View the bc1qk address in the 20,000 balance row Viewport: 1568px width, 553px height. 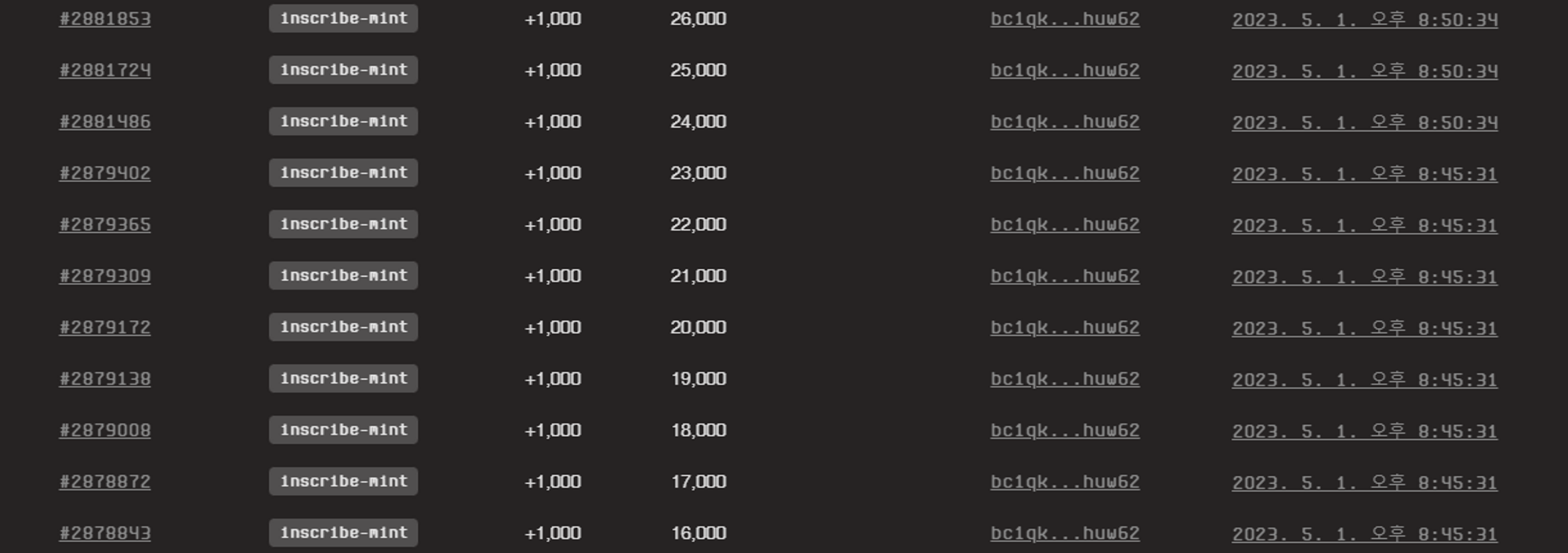coord(1065,327)
